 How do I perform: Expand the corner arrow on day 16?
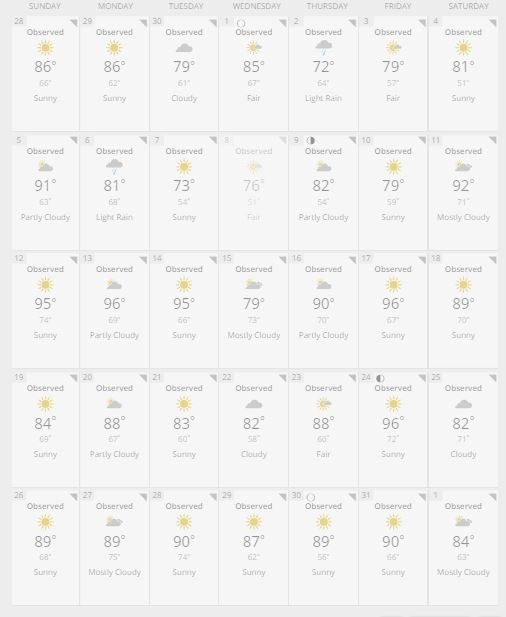(353, 259)
